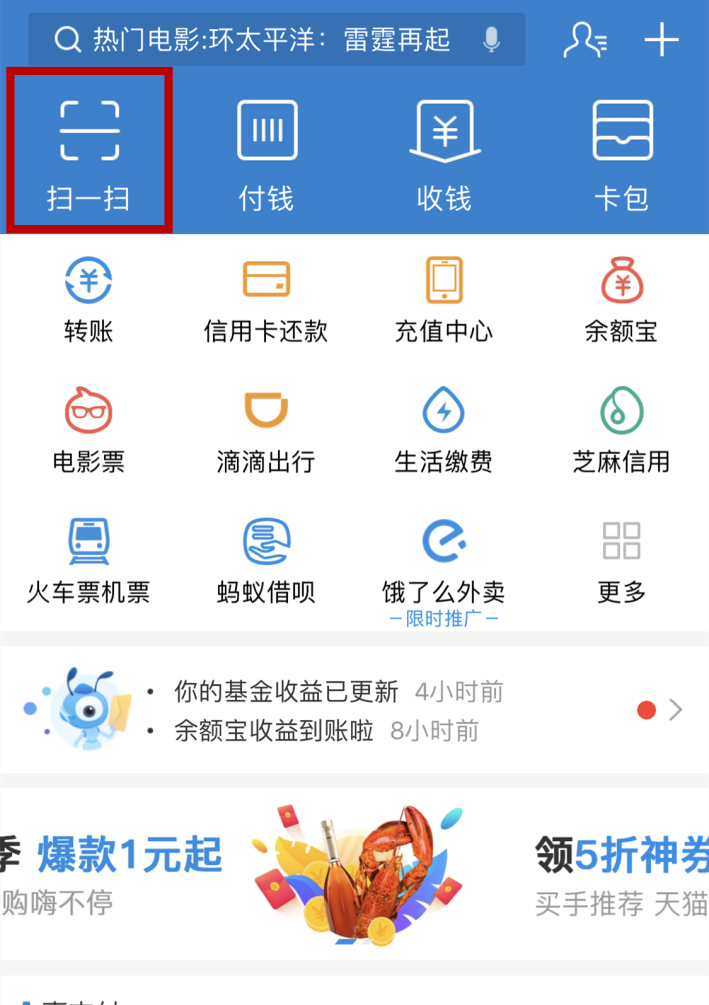
Task: Open the plus menu
Action: pos(661,40)
